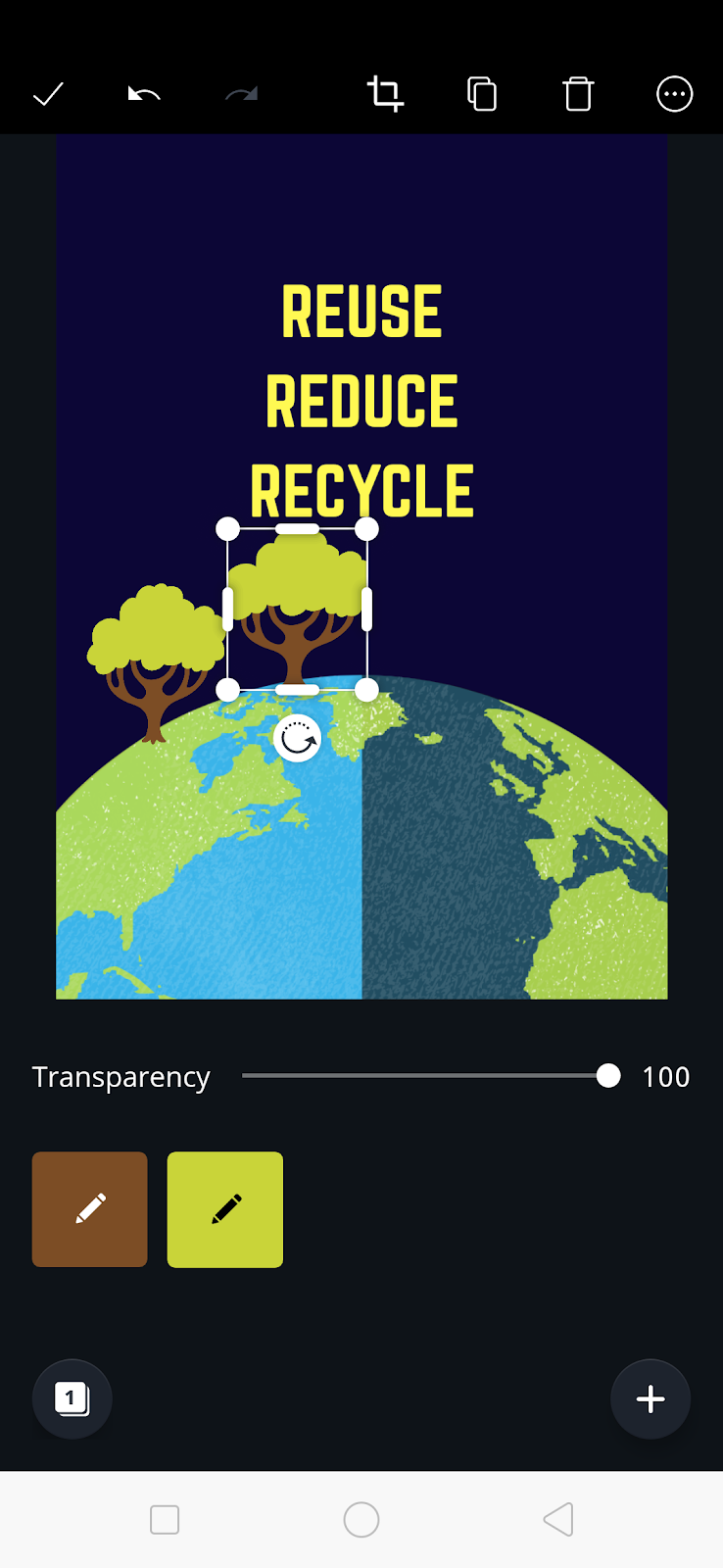Tap the Transparency slider handle
The height and width of the screenshot is (1568, 723).
[608, 1076]
